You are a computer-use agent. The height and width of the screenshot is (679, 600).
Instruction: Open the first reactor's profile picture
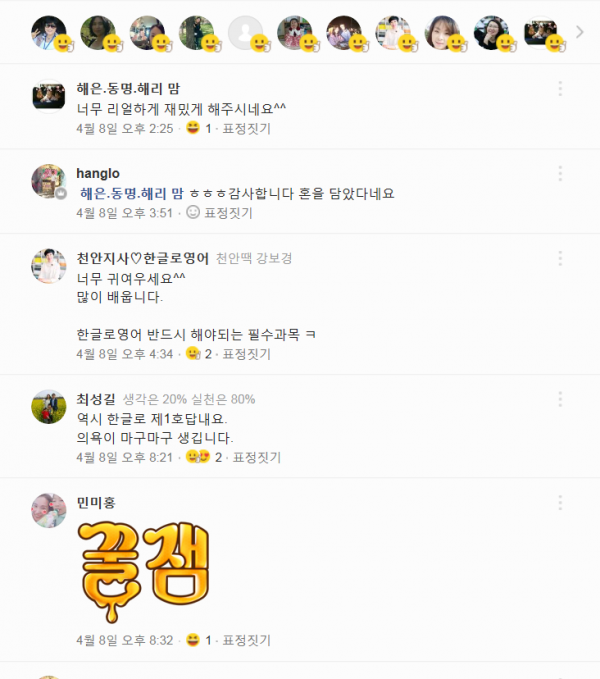[49, 32]
